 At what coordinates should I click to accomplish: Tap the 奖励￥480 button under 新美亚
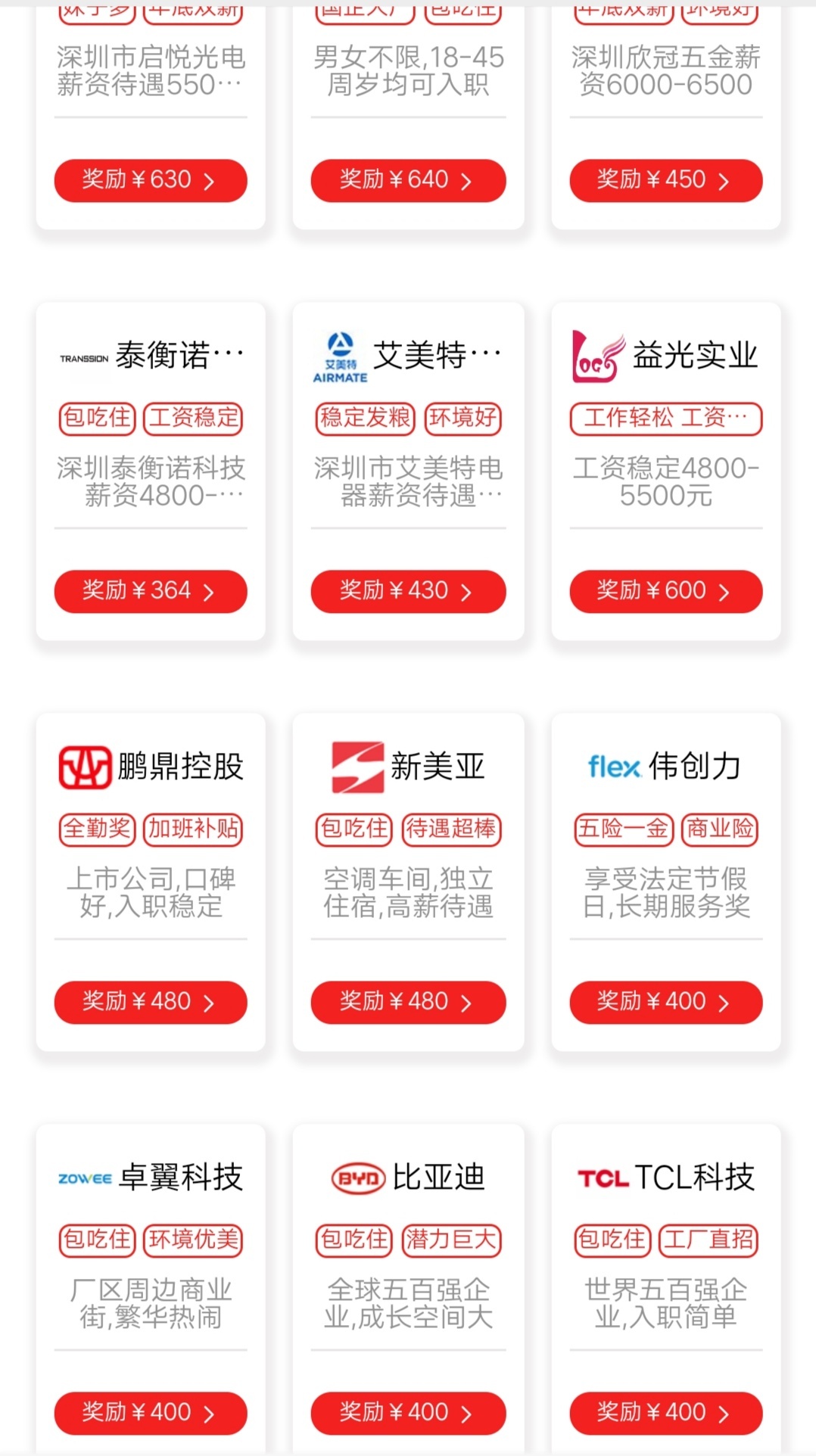coord(408,1002)
